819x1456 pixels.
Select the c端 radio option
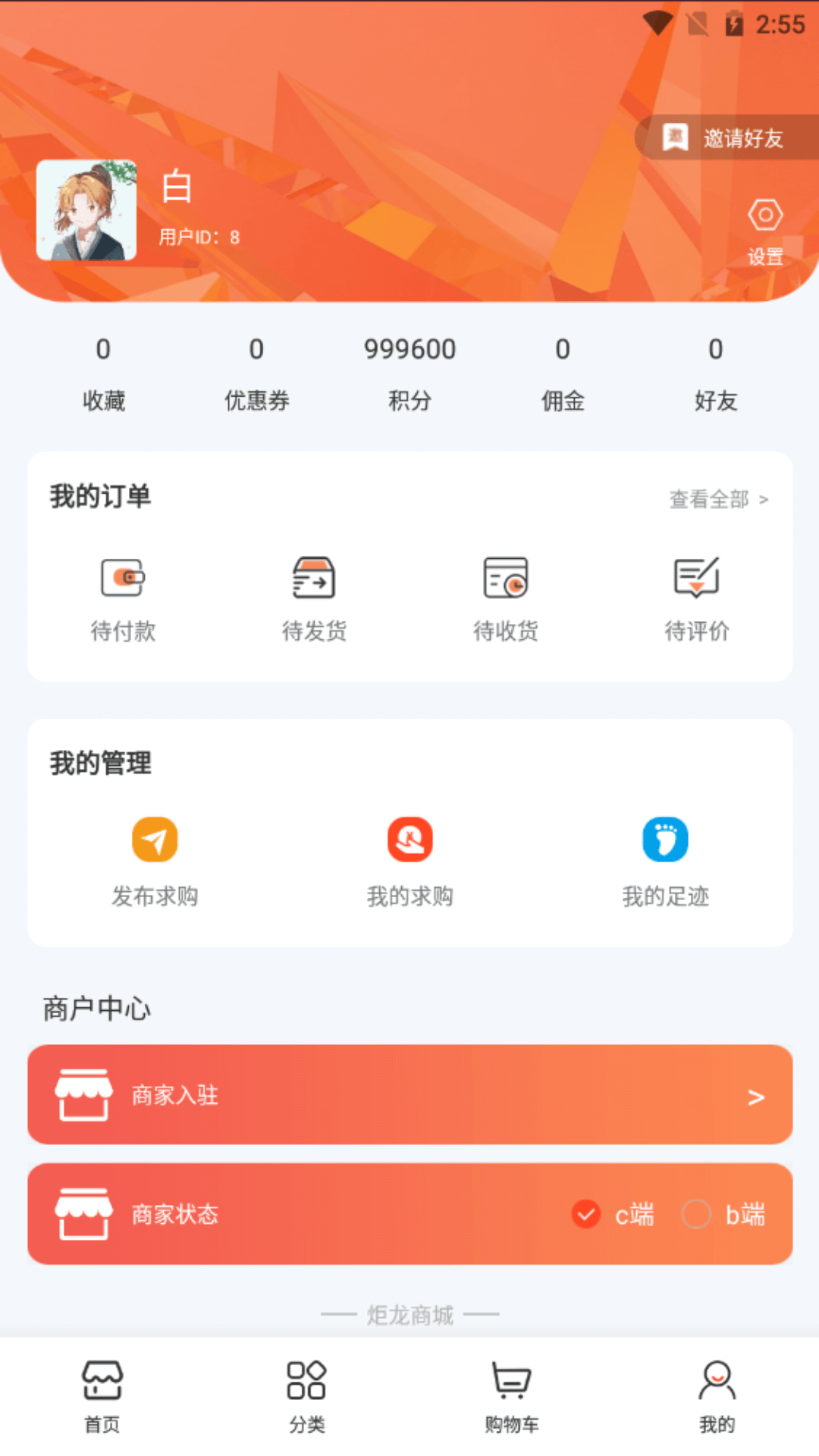pos(585,1215)
